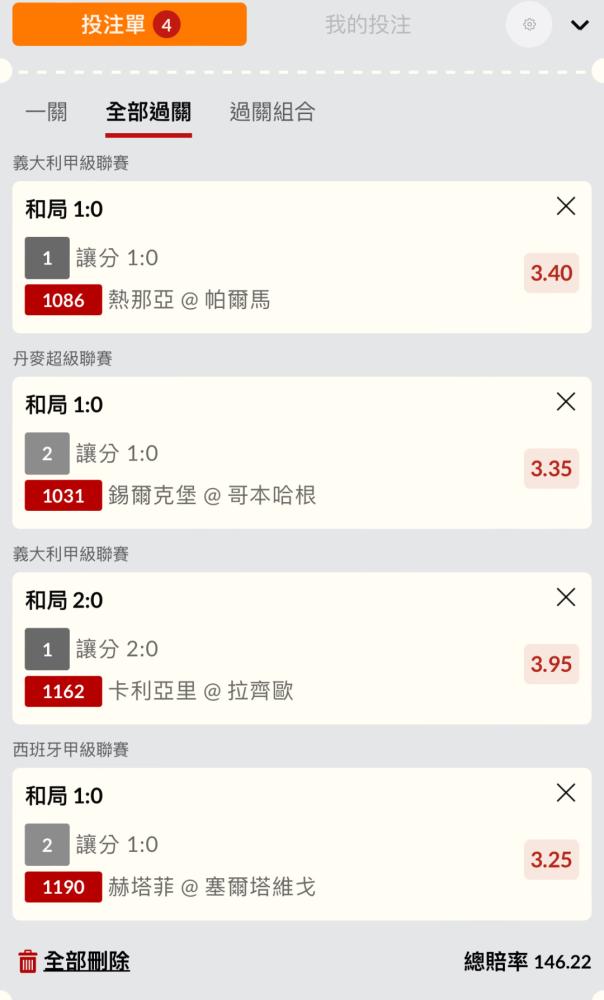Open the 投注單 bet slip tab
Screen dimensions: 604x1000
129,24
